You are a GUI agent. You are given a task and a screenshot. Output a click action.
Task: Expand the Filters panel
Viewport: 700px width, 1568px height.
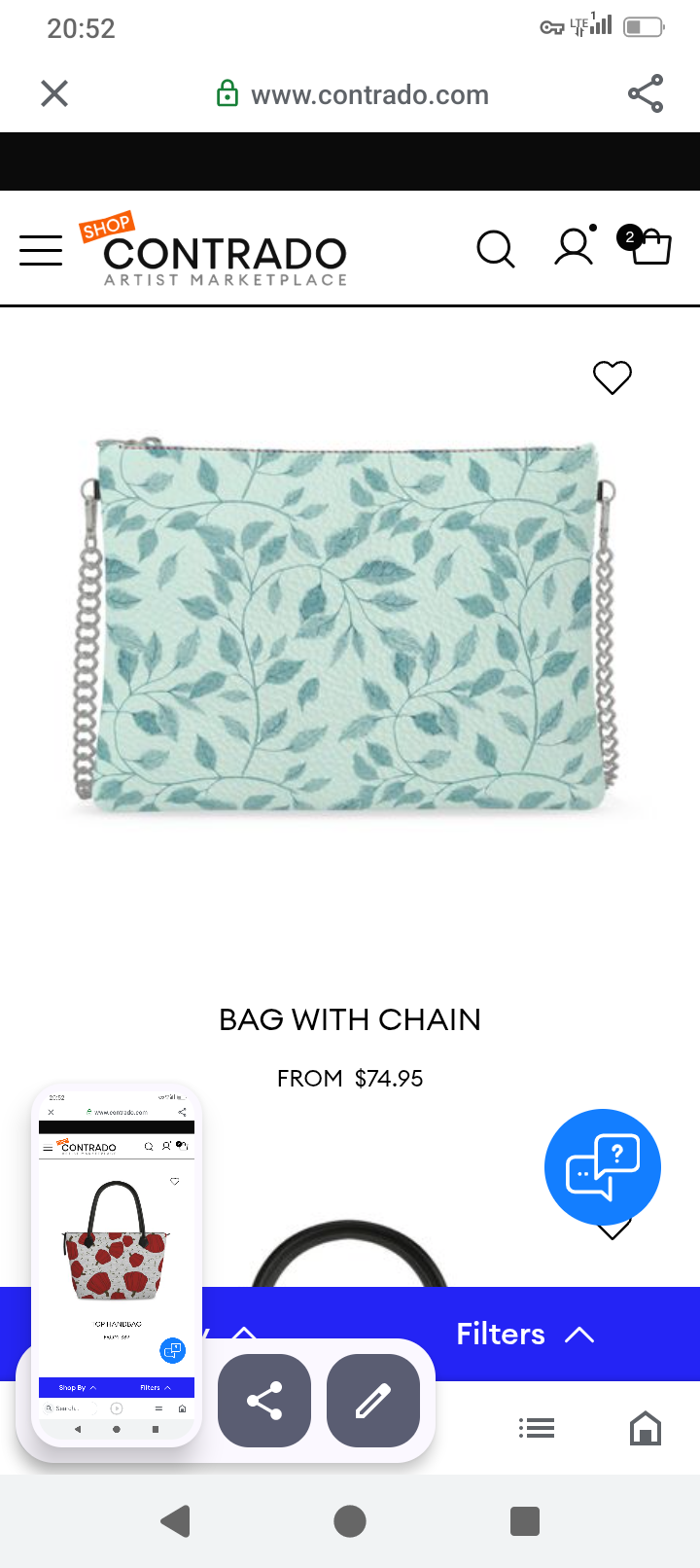[x=525, y=1335]
